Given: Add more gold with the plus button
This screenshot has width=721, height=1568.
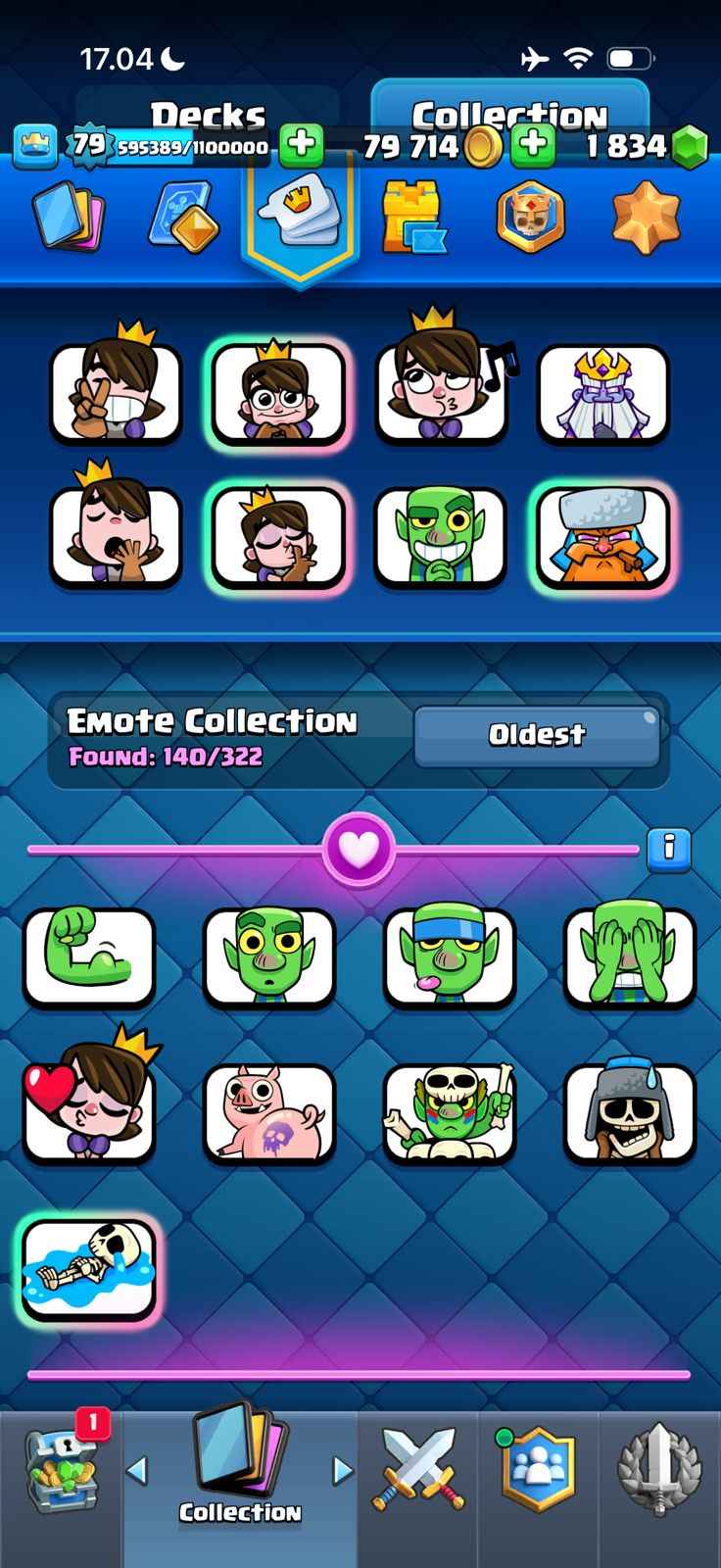Looking at the screenshot, I should (533, 145).
